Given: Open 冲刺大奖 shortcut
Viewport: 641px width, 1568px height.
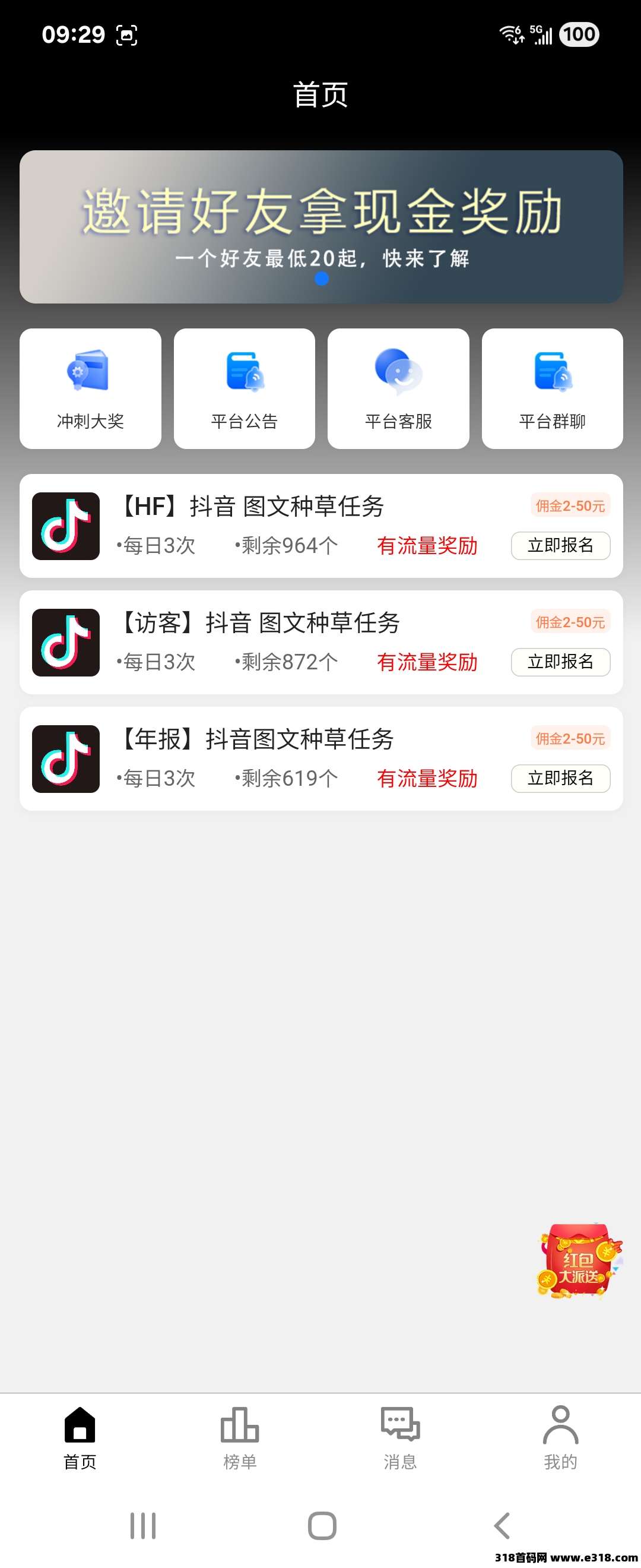Looking at the screenshot, I should click(x=90, y=388).
